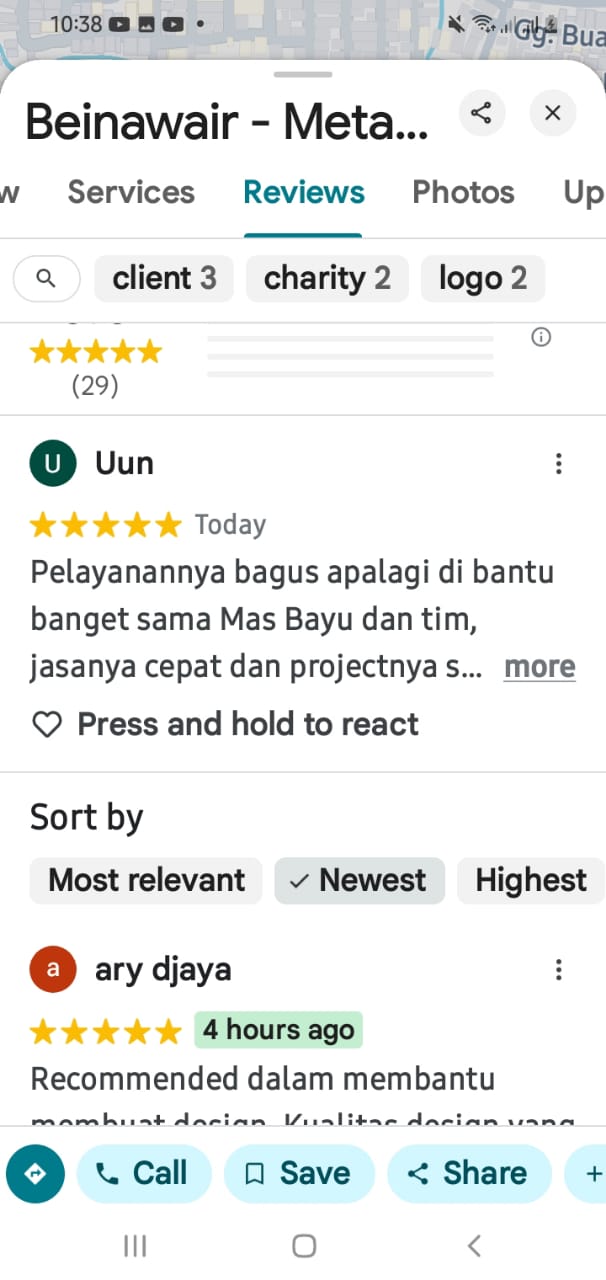Screen dimensions: 606x1280
Task: Switch to the Photos tab
Action: click(464, 192)
